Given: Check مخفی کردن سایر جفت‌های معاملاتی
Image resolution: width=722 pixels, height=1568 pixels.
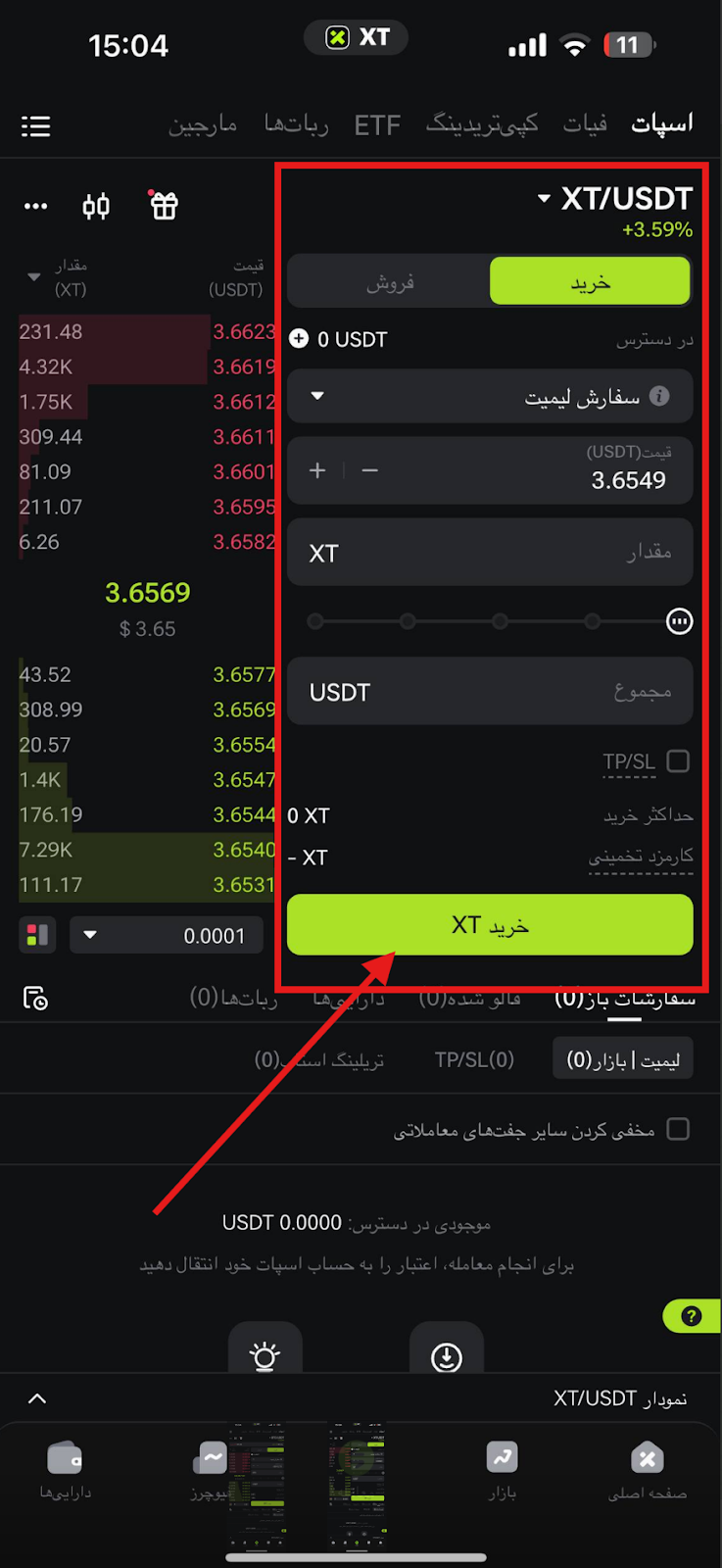Looking at the screenshot, I should [x=677, y=1129].
